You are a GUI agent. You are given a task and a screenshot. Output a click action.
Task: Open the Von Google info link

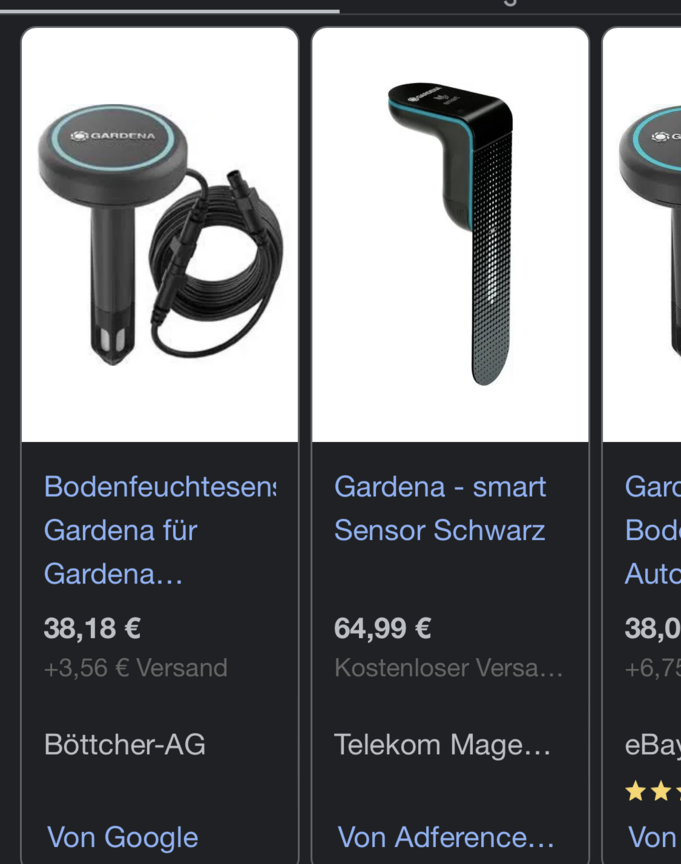click(x=122, y=837)
